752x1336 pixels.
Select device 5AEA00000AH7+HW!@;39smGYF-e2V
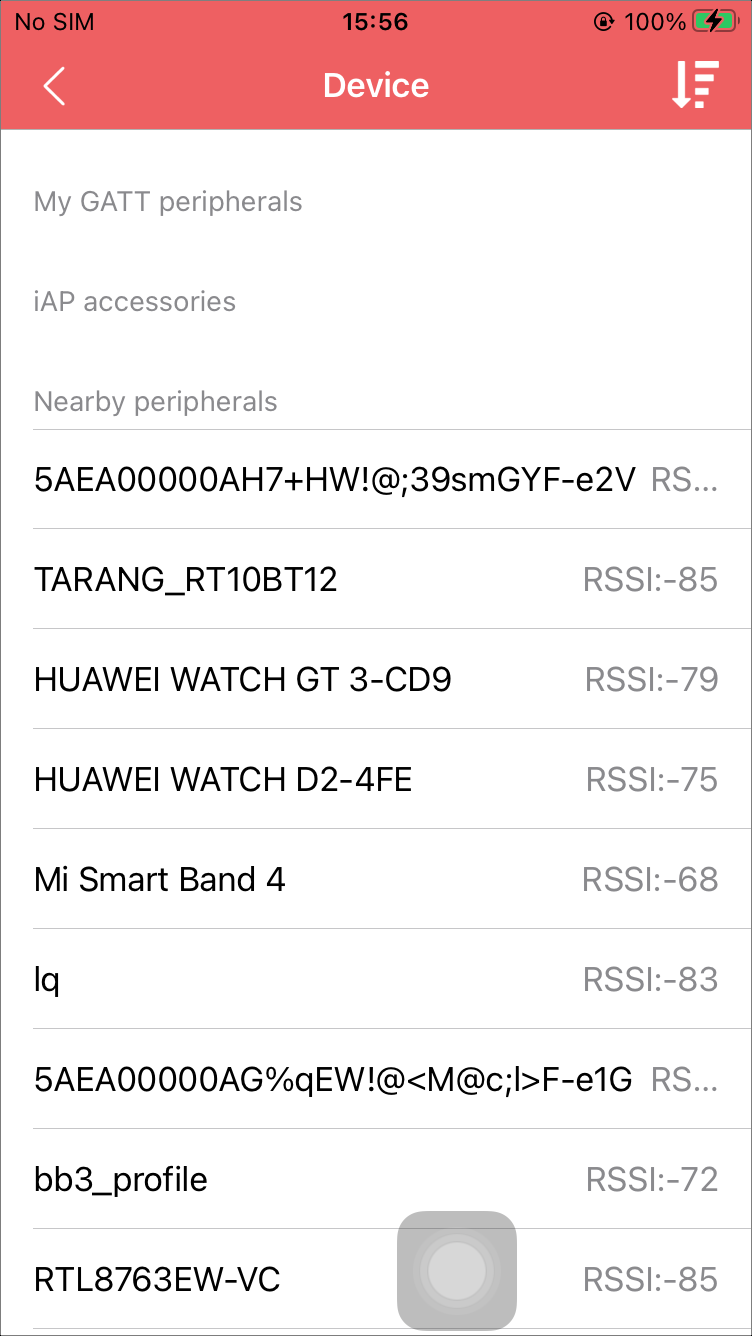(376, 480)
